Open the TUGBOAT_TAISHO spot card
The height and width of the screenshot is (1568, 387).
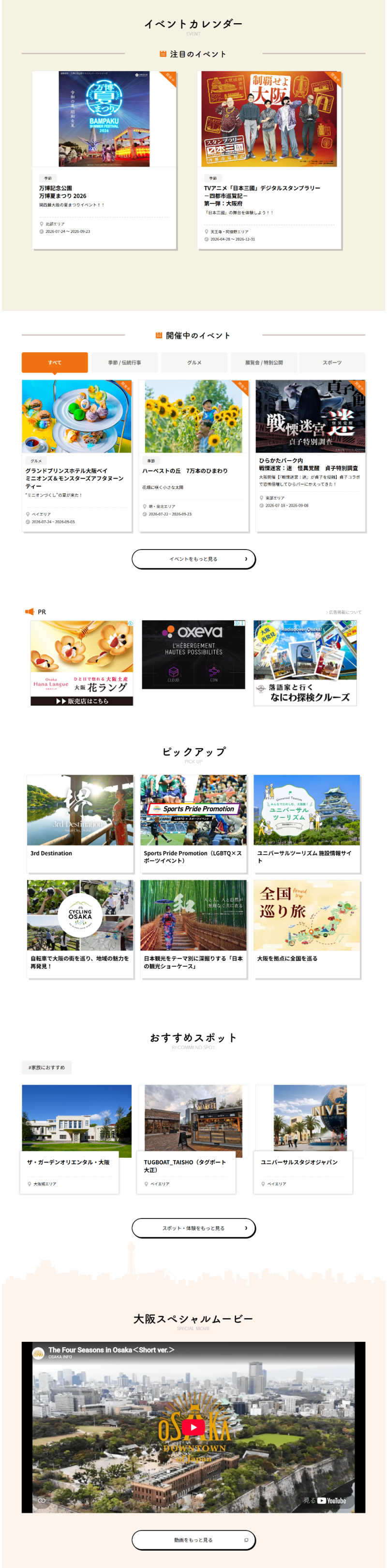[x=193, y=1139]
